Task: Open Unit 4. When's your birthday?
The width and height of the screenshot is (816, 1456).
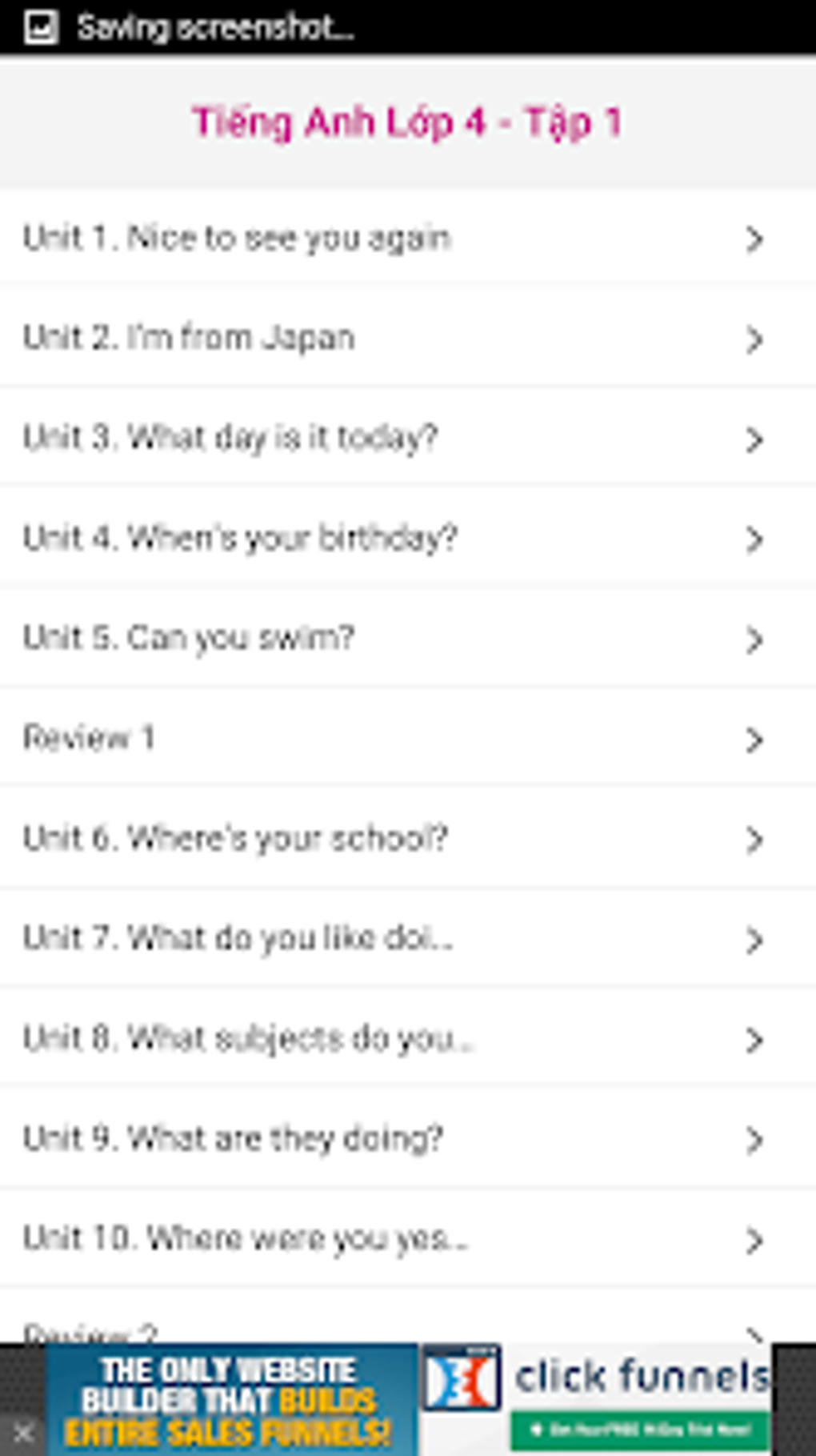Action: pyautogui.click(x=408, y=537)
